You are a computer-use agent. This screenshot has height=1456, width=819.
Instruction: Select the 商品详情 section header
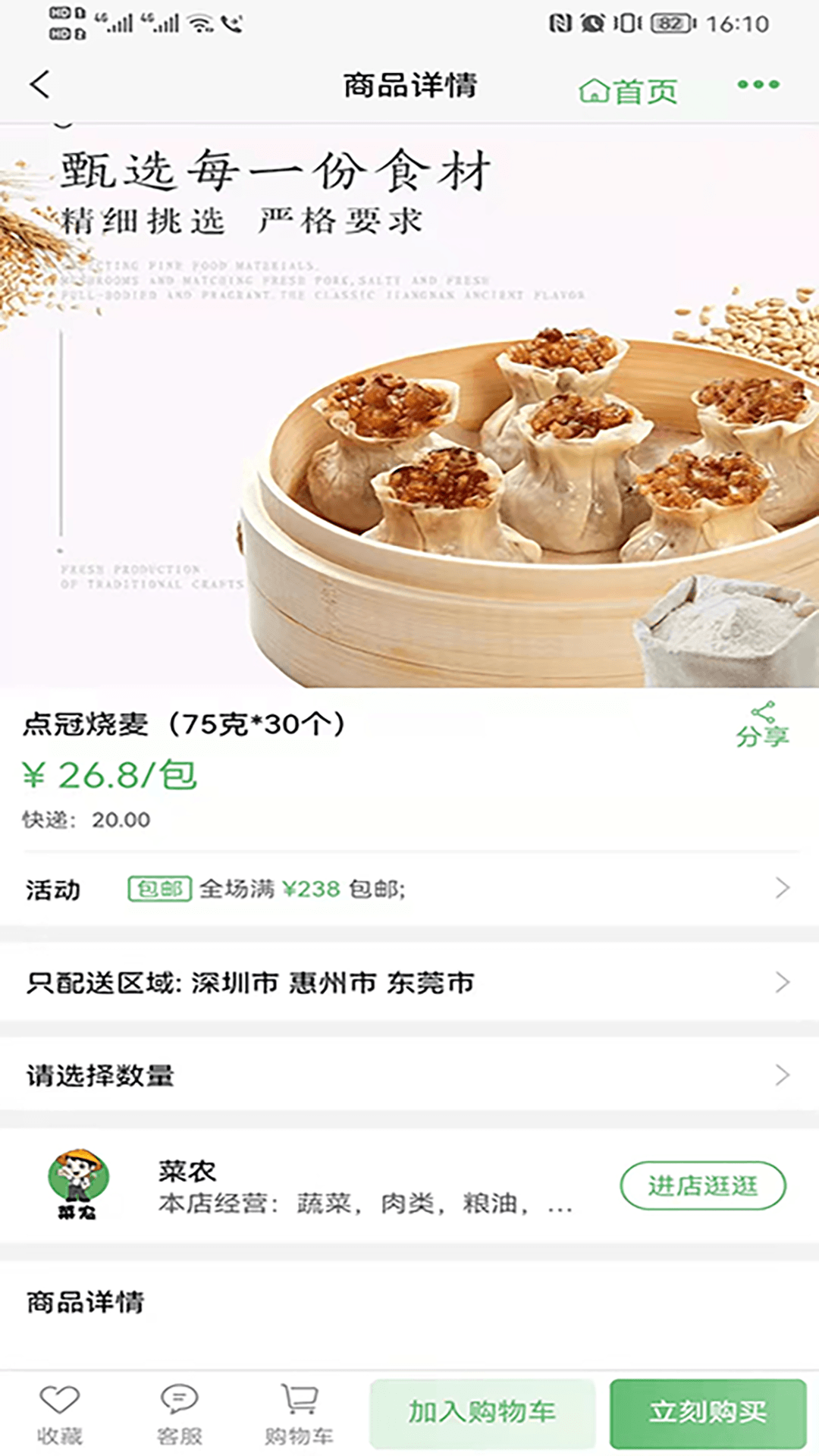pyautogui.click(x=86, y=1302)
